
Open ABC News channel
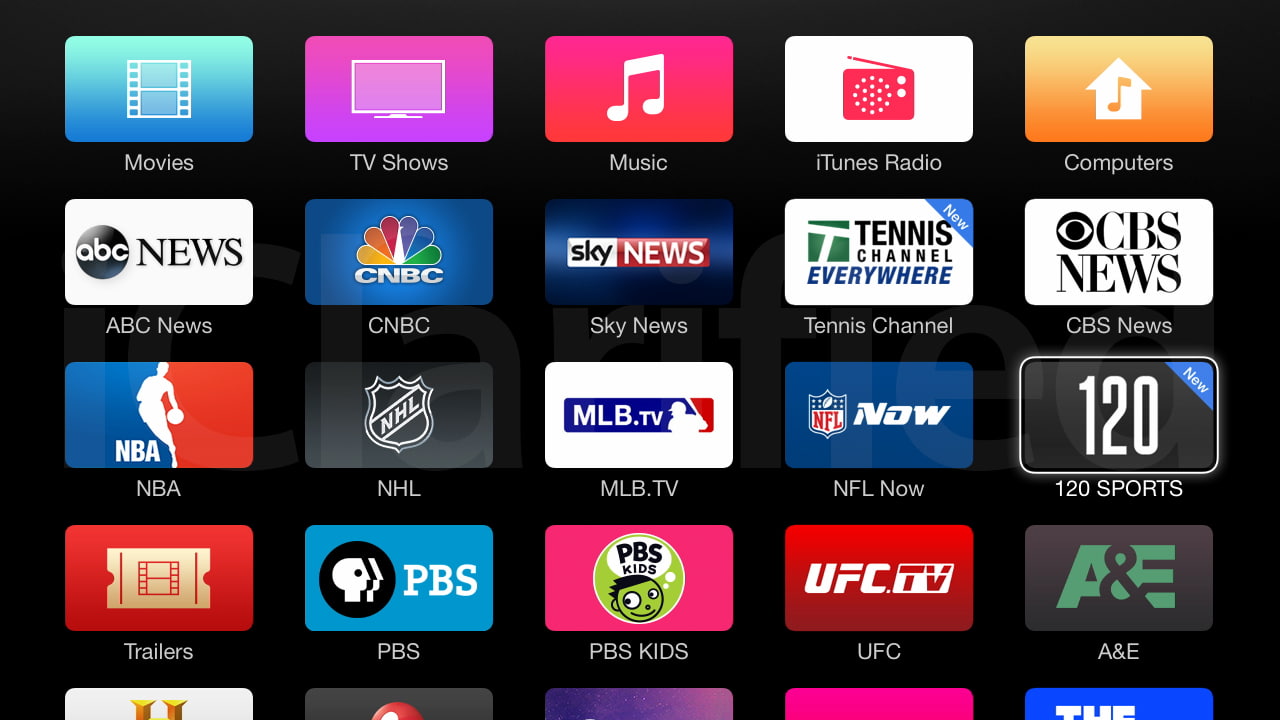[x=159, y=252]
